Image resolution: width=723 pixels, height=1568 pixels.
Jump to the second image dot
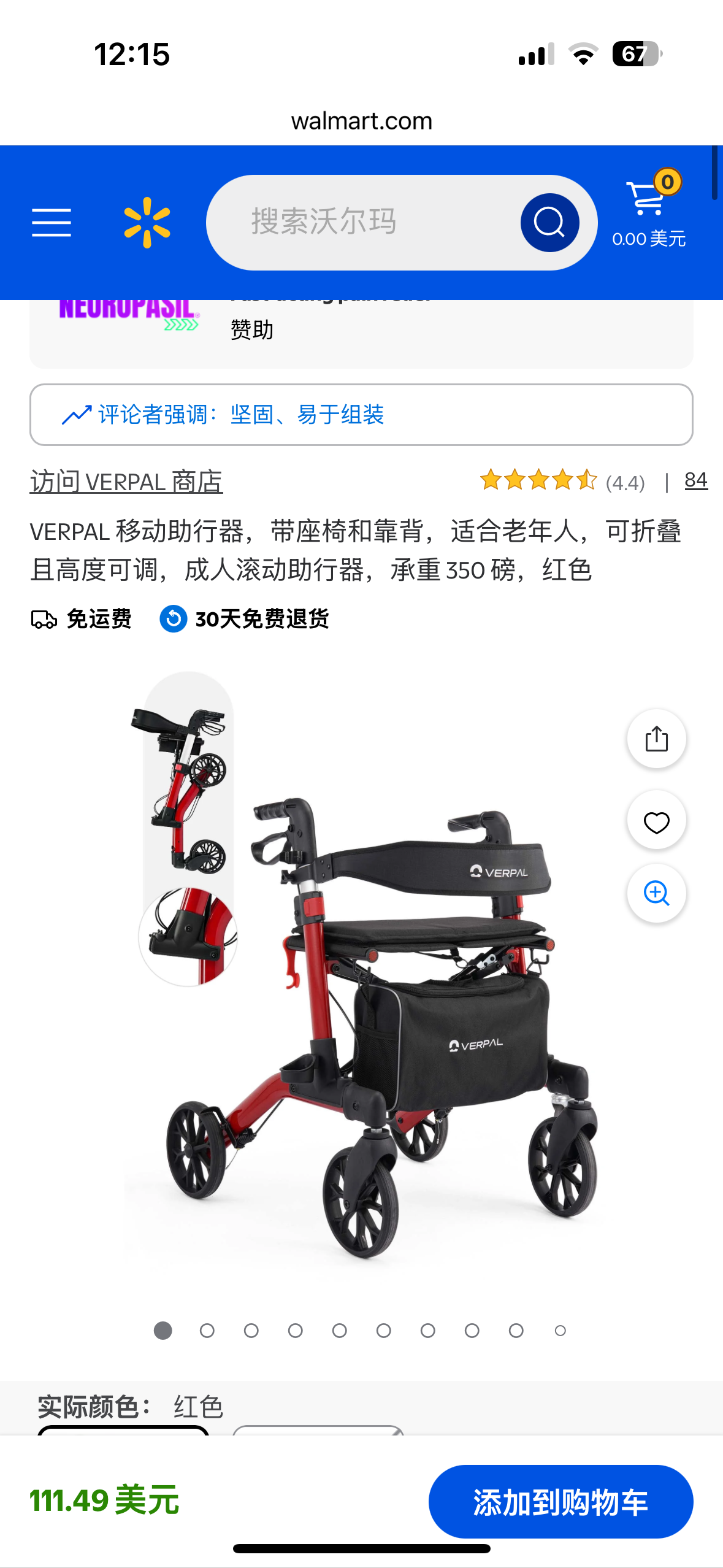tap(207, 1331)
